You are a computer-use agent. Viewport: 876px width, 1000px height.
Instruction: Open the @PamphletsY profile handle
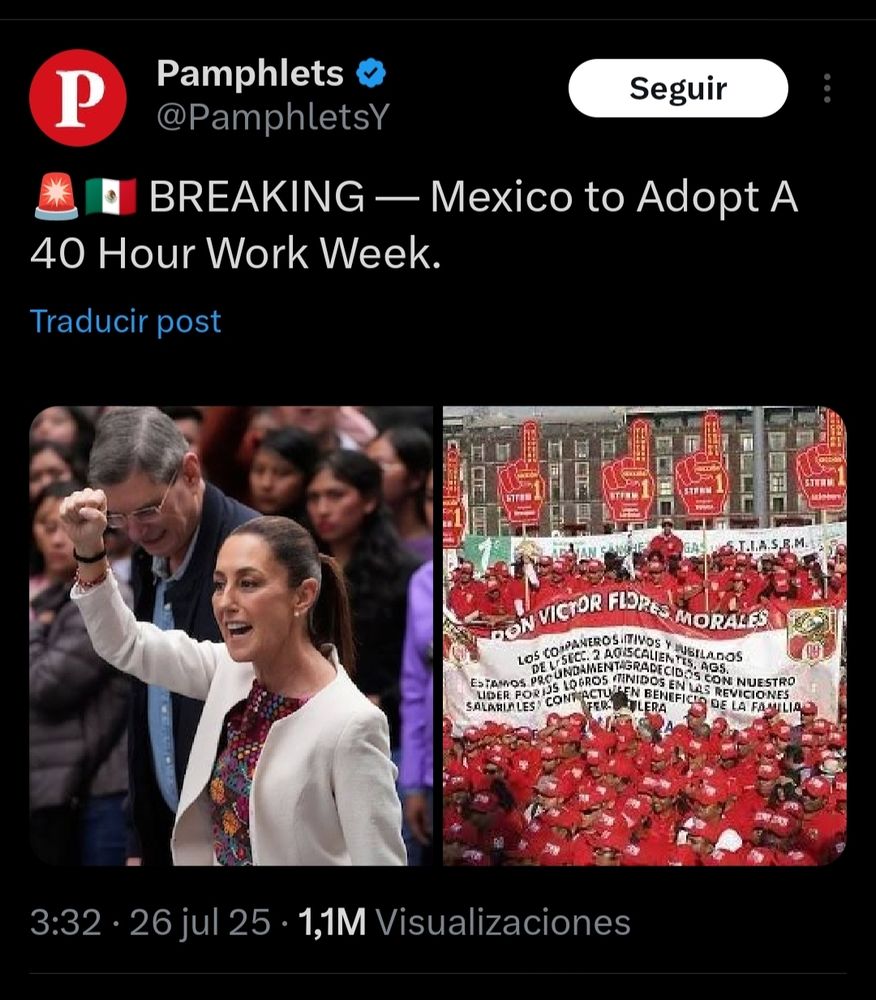tap(272, 118)
